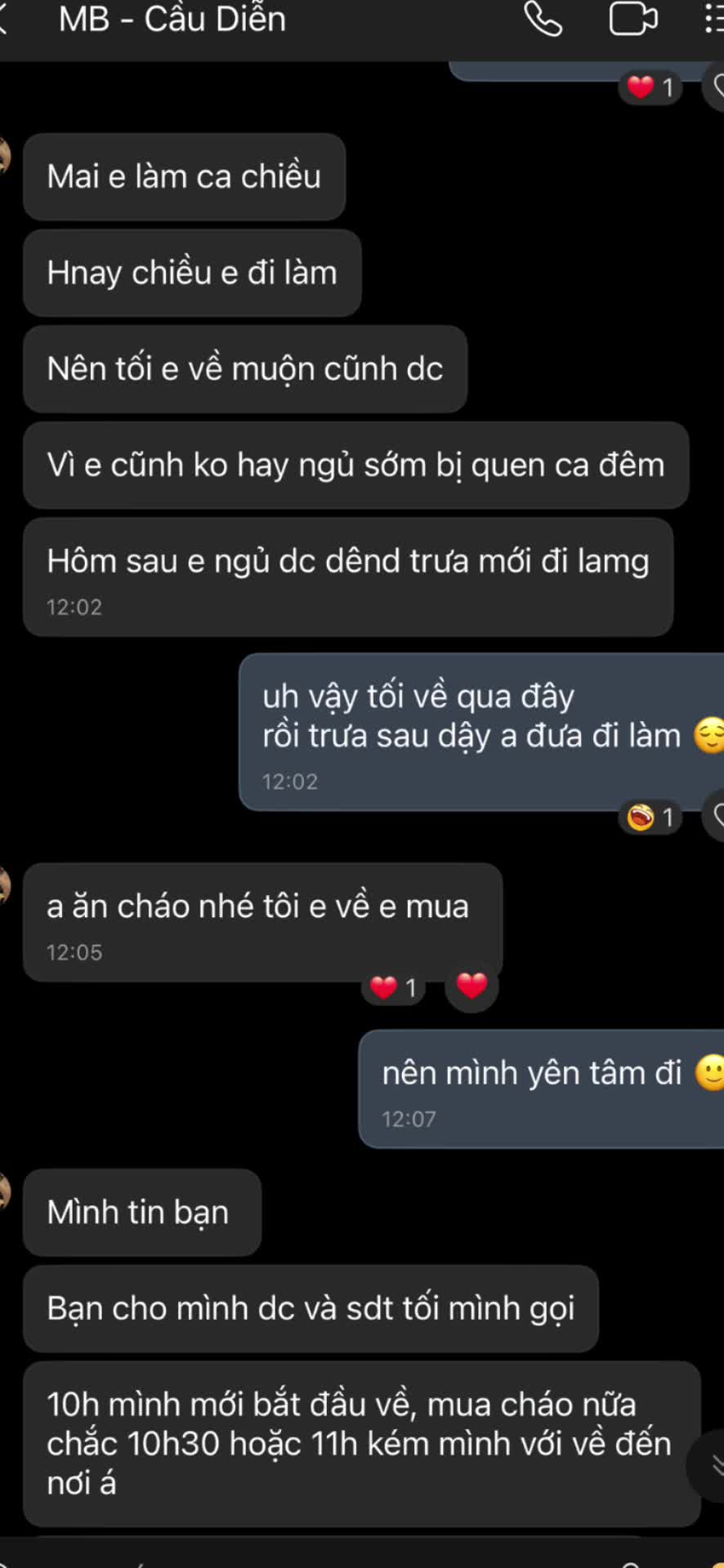Start a voice call with MB - Cầu Diễn

[x=543, y=19]
